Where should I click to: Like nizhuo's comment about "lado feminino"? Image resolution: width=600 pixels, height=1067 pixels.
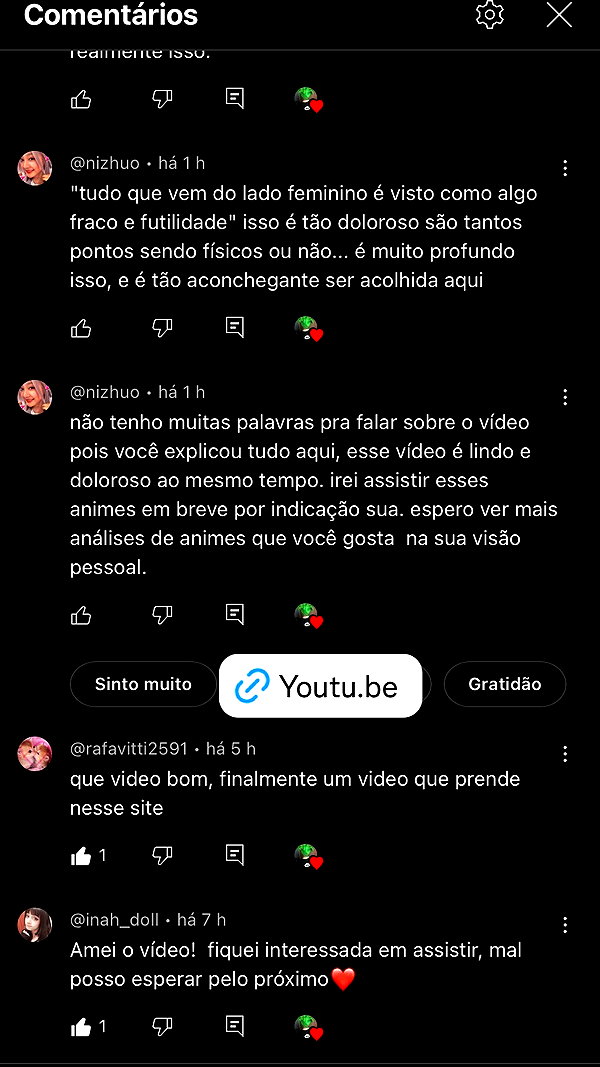tap(81, 329)
